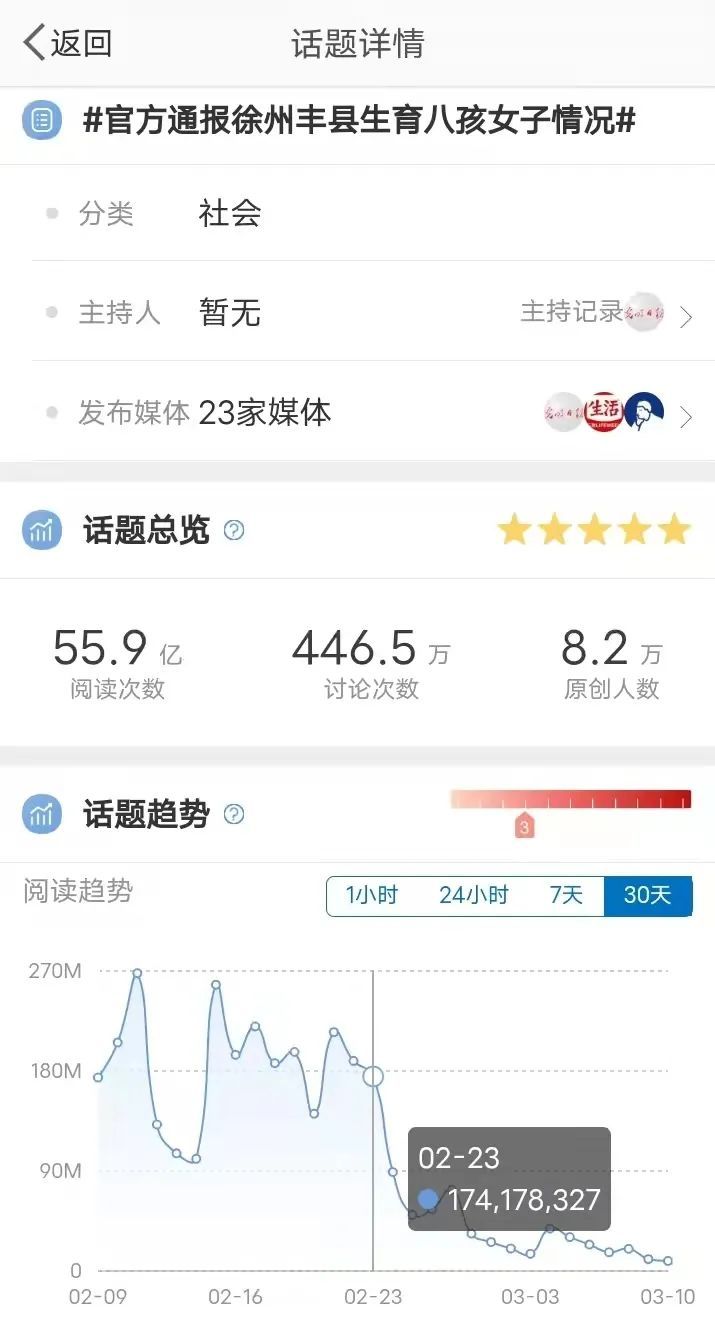Select the 30天 trend range
The image size is (715, 1328).
pyautogui.click(x=647, y=895)
